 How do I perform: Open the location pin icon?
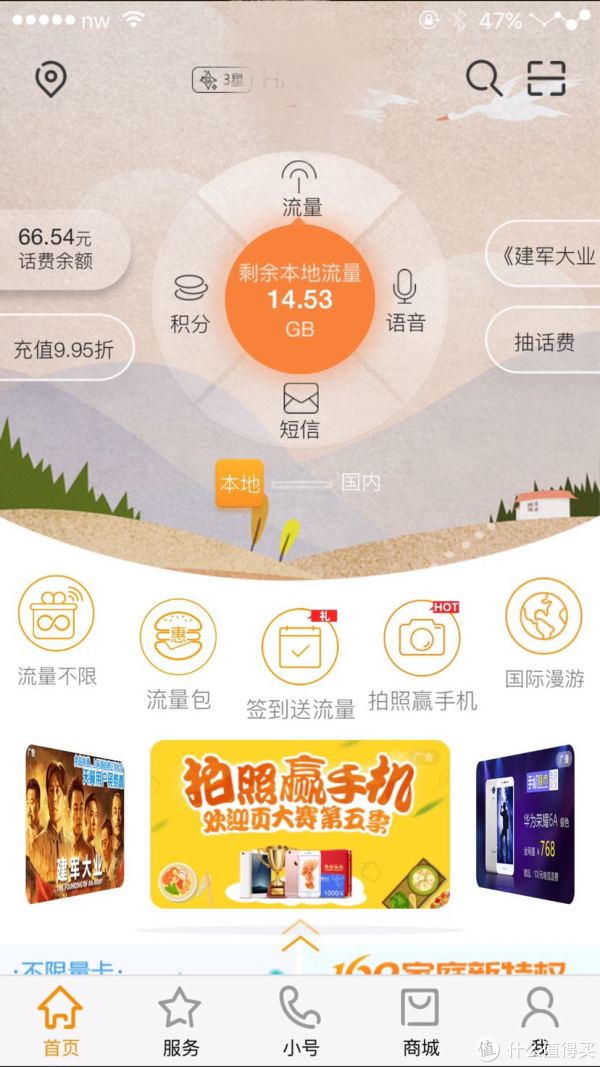[x=51, y=79]
